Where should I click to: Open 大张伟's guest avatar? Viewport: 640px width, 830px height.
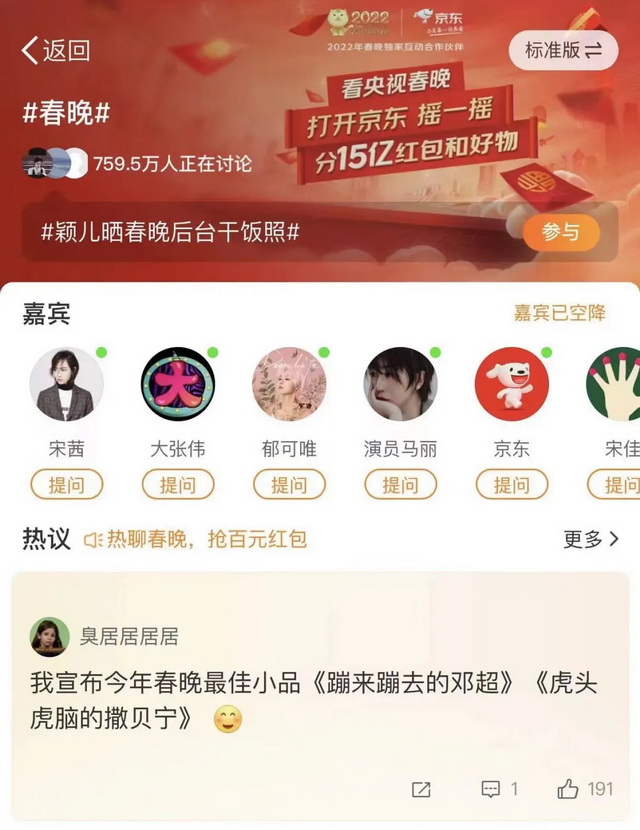(178, 384)
